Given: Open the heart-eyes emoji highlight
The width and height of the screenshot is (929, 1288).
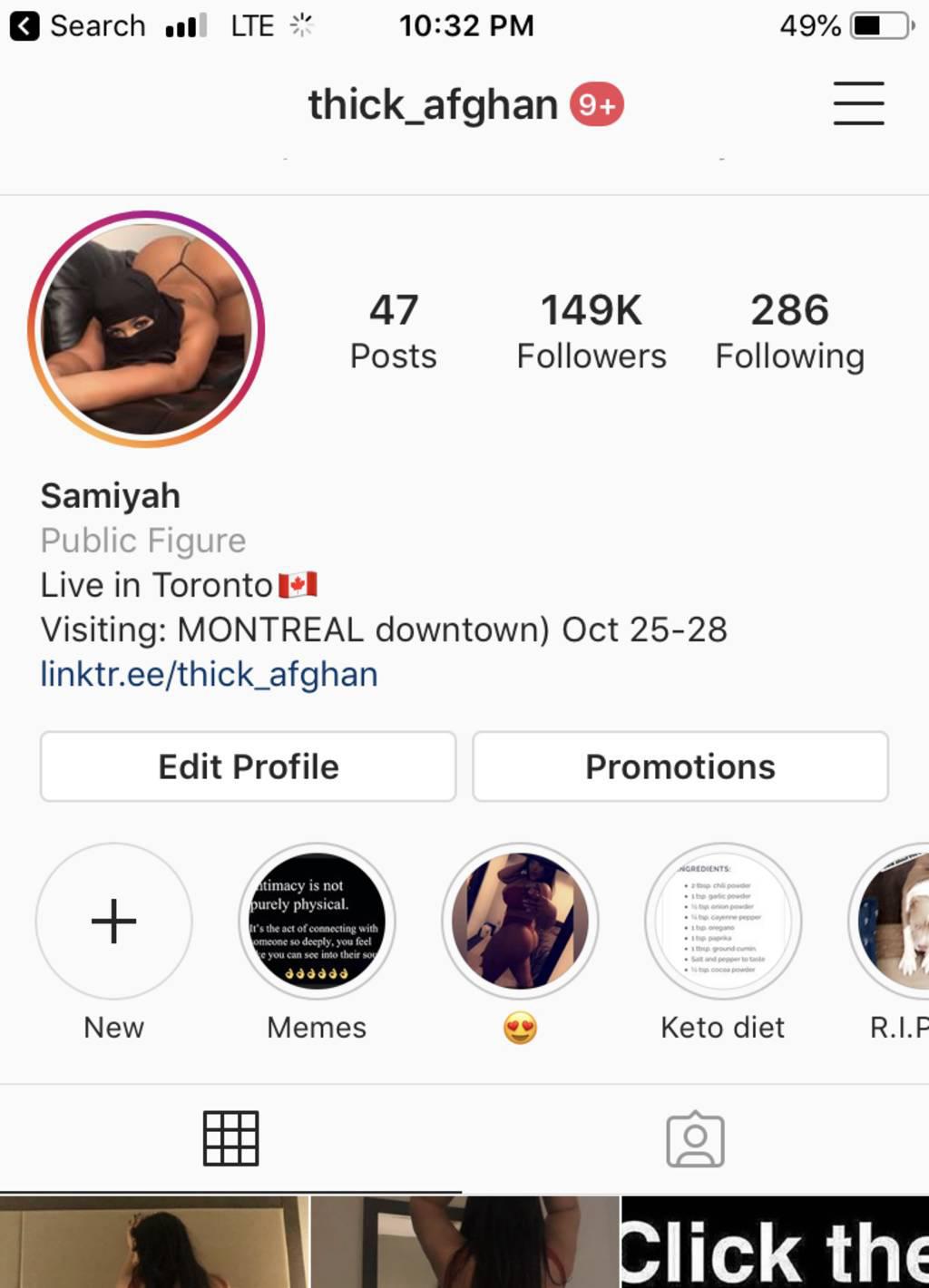Looking at the screenshot, I should tap(520, 922).
